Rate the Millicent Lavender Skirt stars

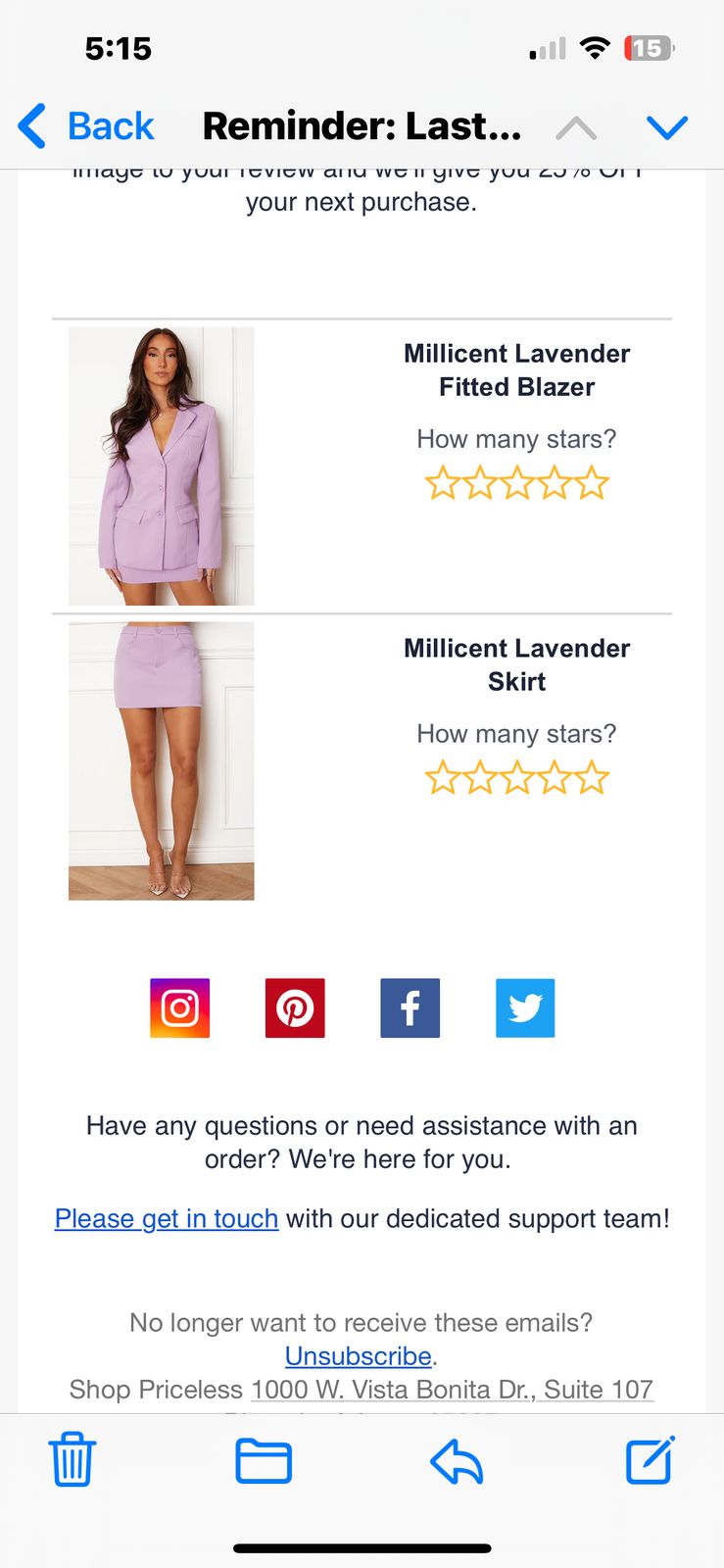(x=516, y=778)
